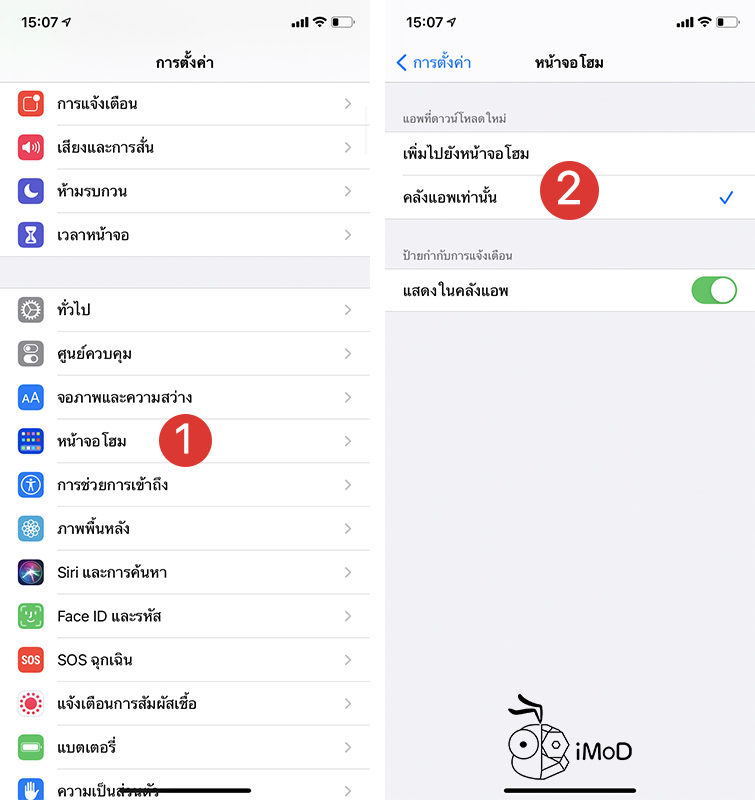This screenshot has width=755, height=800.
Task: Open การแจ้งเตือน settings
Action: pyautogui.click(x=185, y=104)
